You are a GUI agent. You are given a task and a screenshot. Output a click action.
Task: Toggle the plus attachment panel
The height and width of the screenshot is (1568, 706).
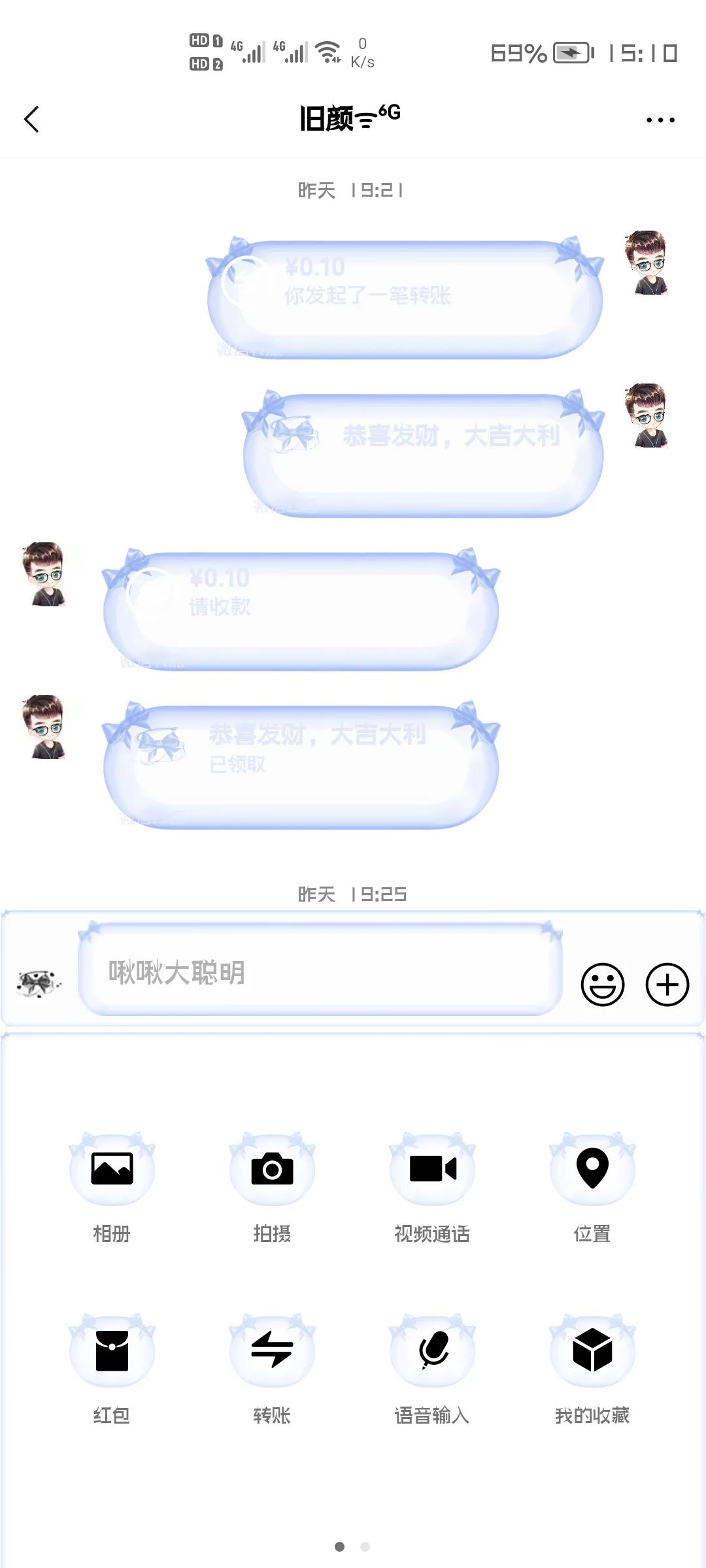pyautogui.click(x=667, y=984)
